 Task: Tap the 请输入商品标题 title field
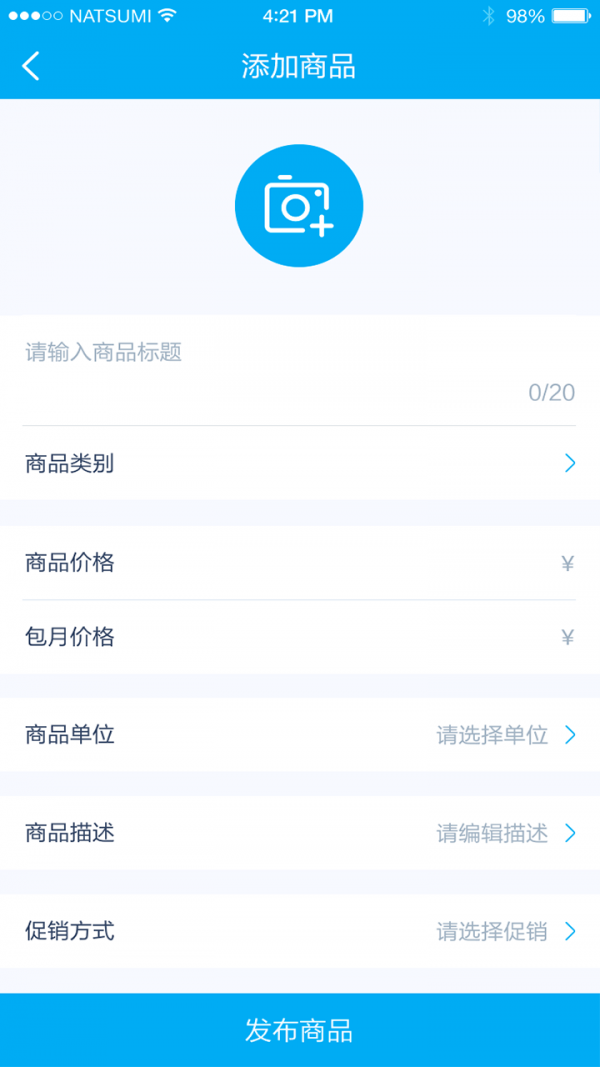coord(300,353)
